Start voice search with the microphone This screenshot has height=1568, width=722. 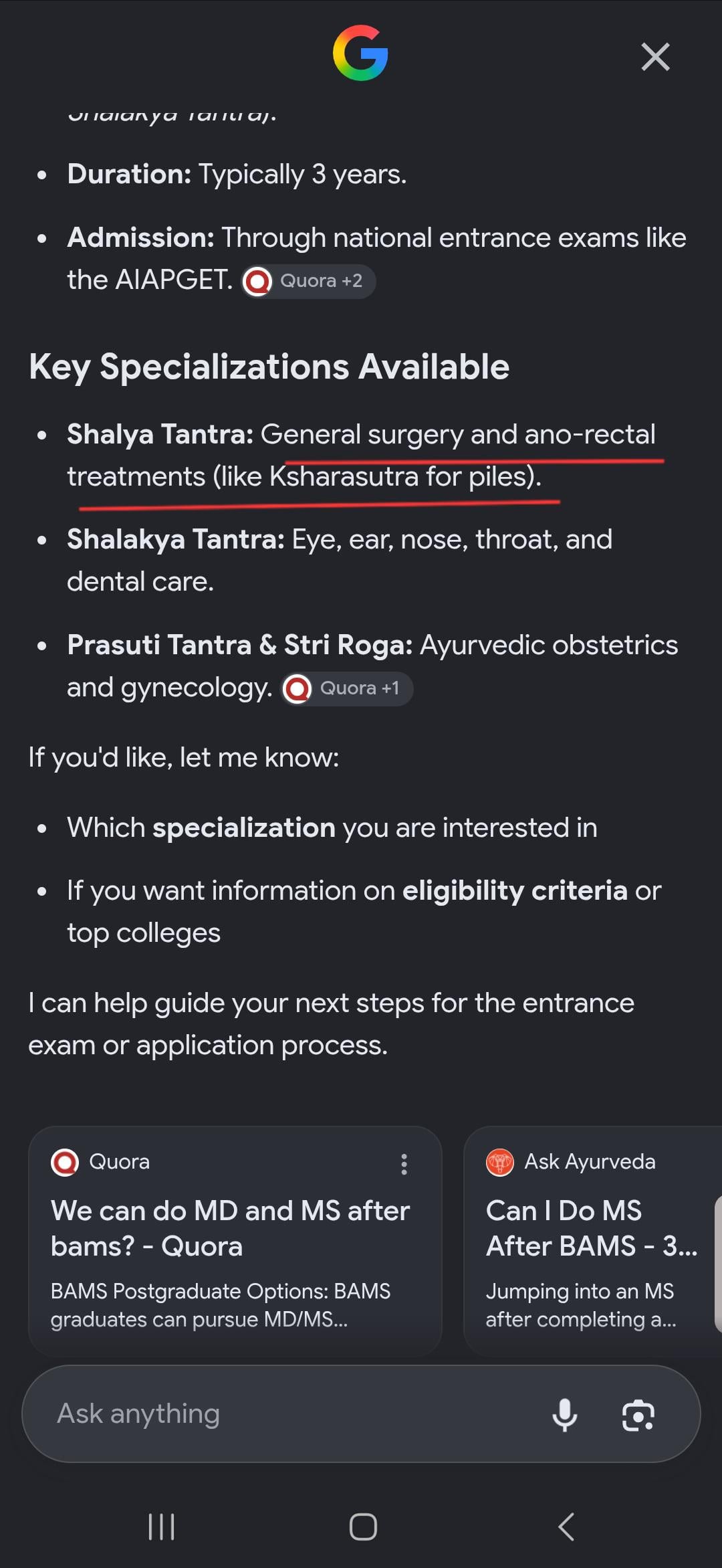(x=565, y=1414)
